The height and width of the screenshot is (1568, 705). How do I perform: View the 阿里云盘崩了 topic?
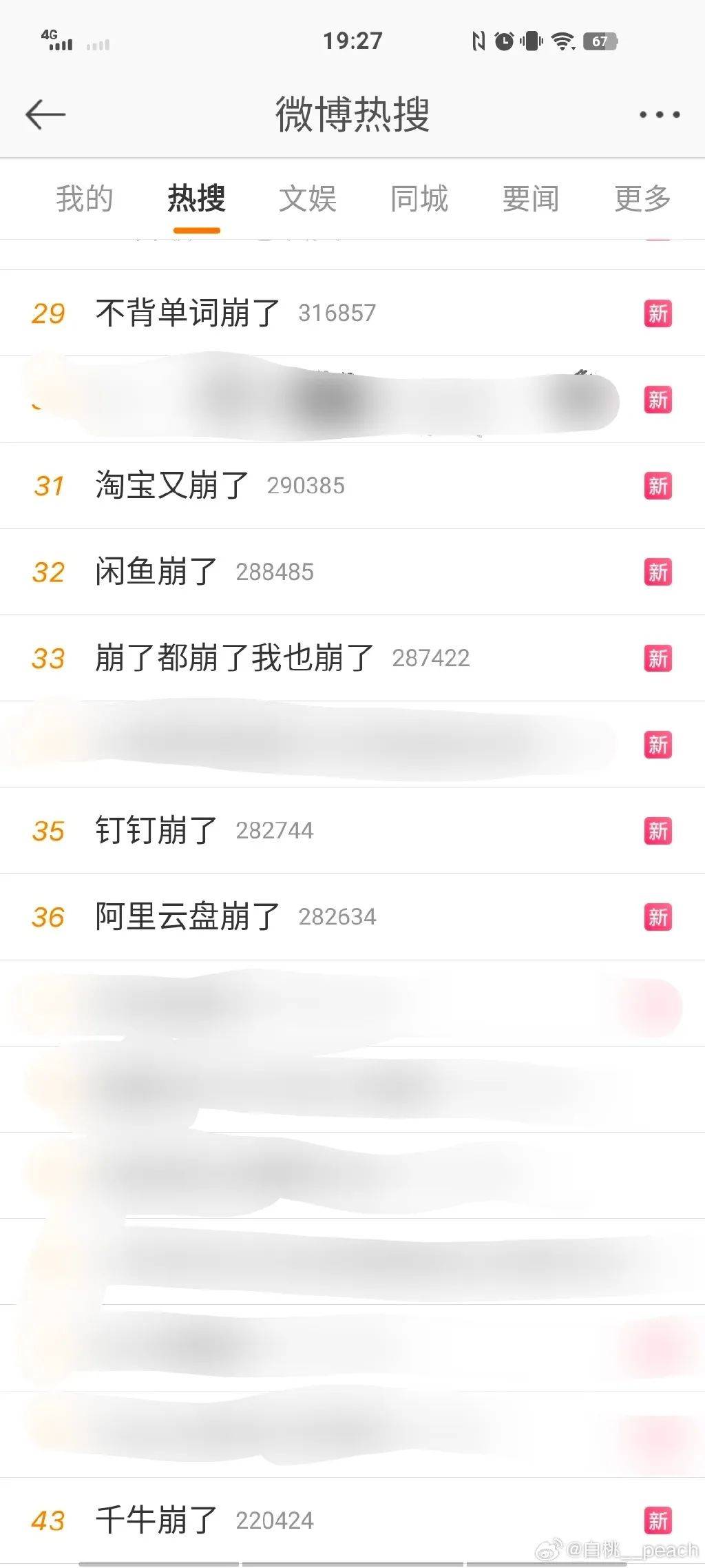click(188, 917)
